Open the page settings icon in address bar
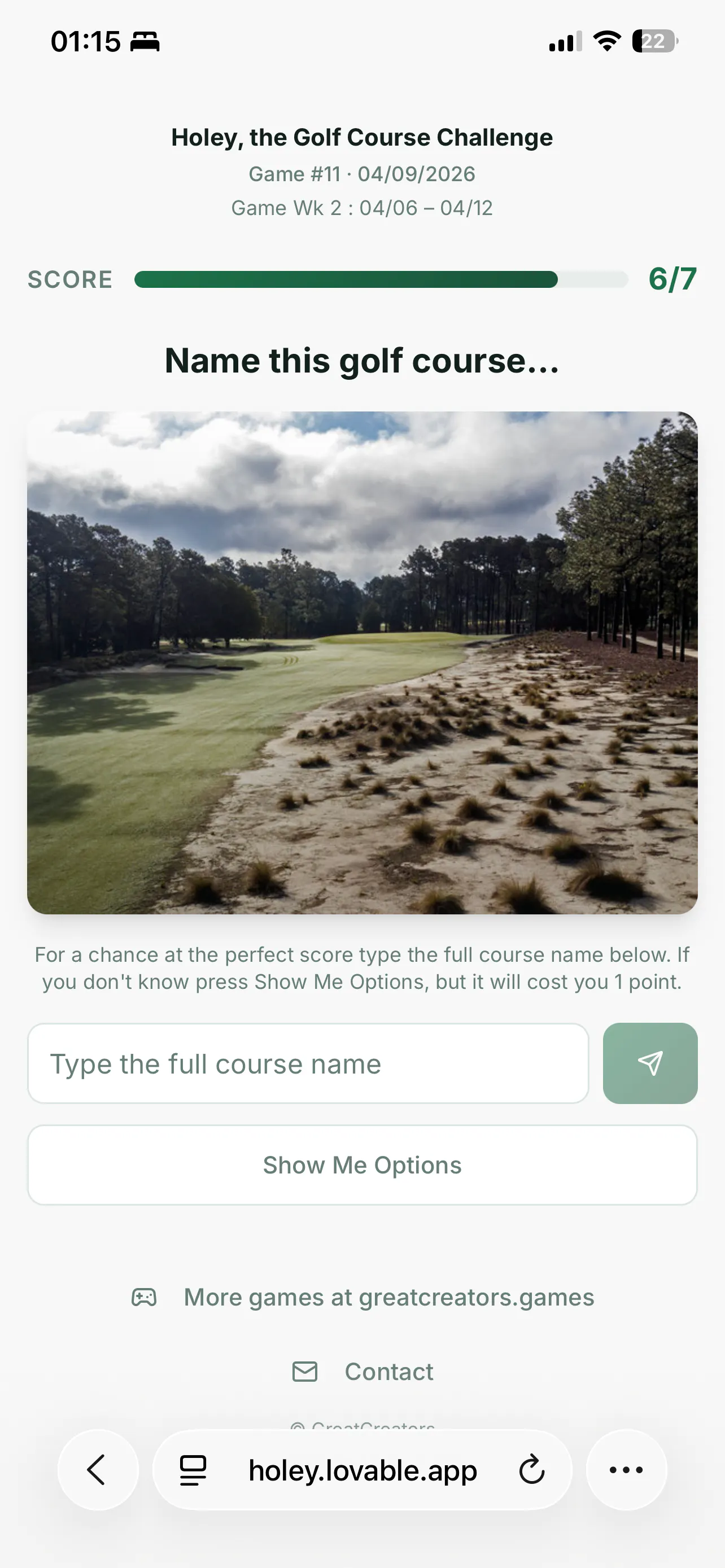 193,1470
